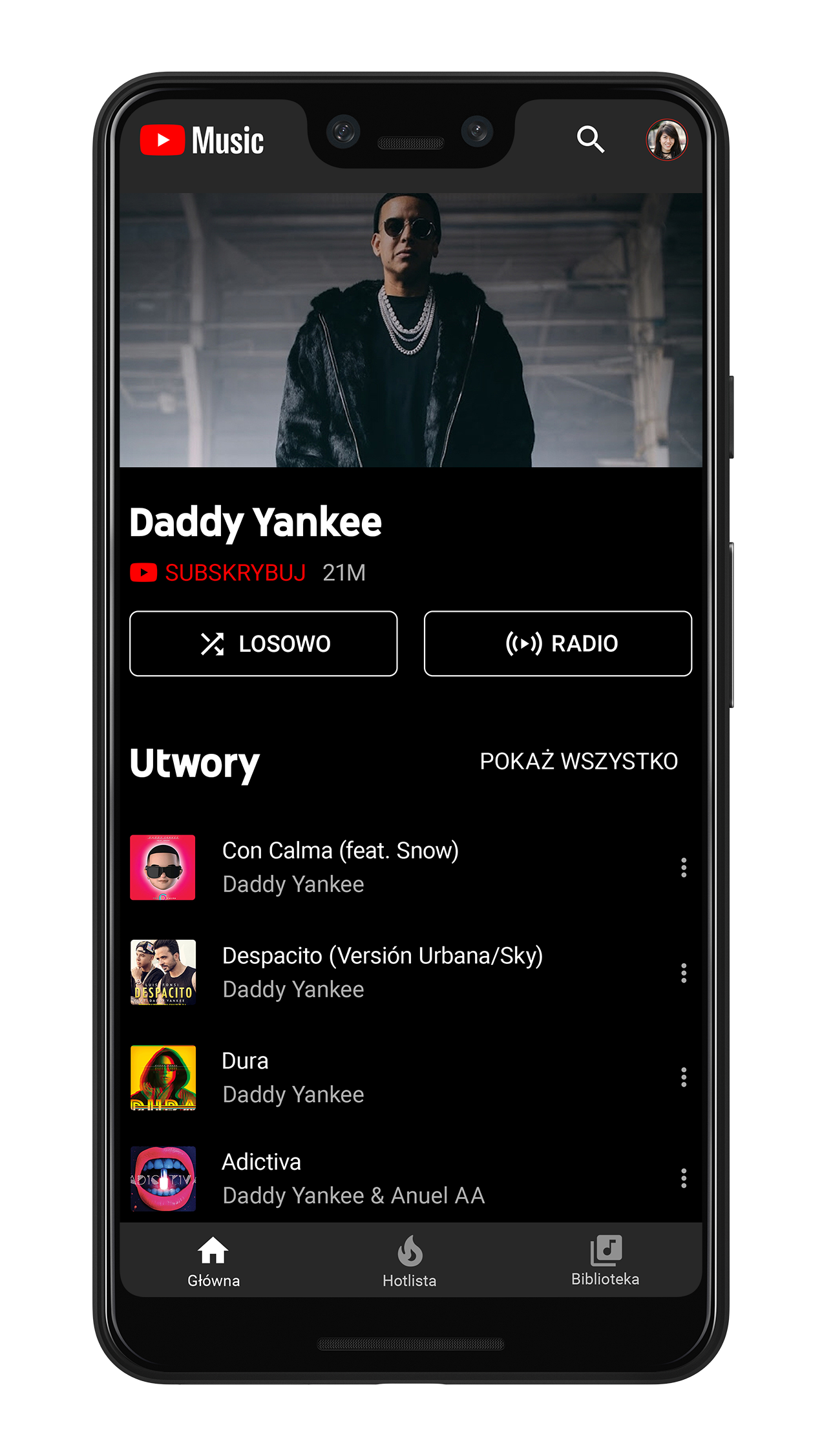The image size is (822, 1456).
Task: Start shuffle play with LOSOWO
Action: coord(263,643)
